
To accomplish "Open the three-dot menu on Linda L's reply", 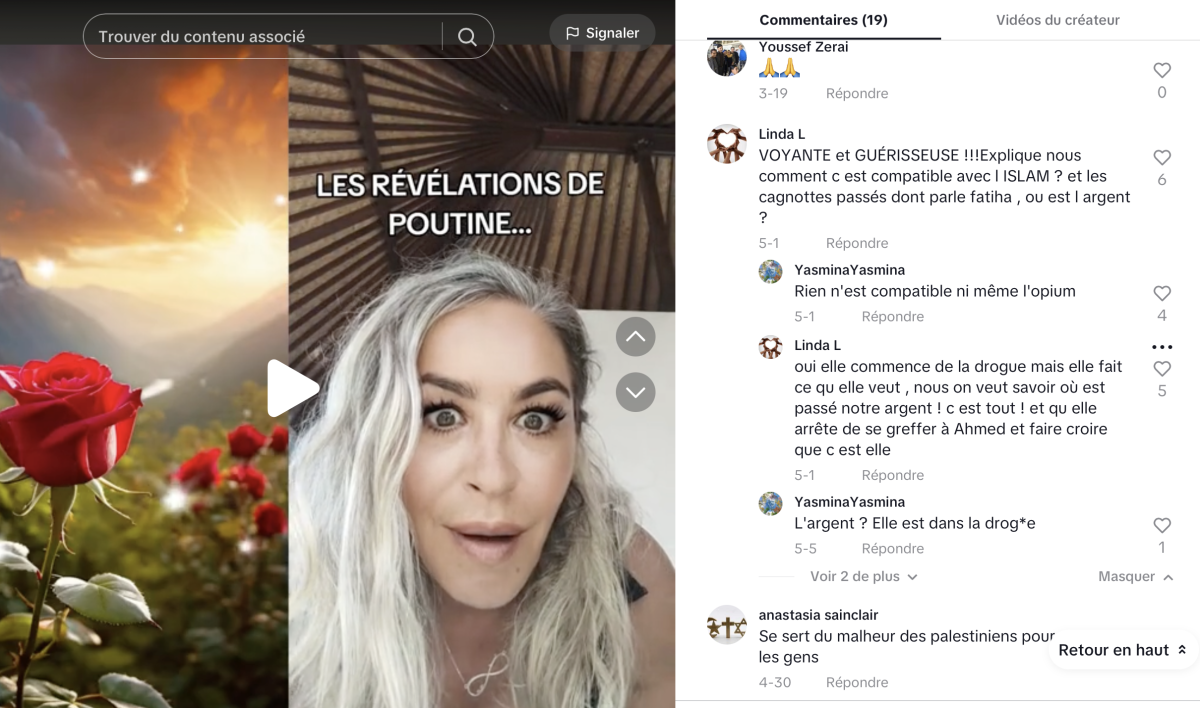I will 1161,347.
